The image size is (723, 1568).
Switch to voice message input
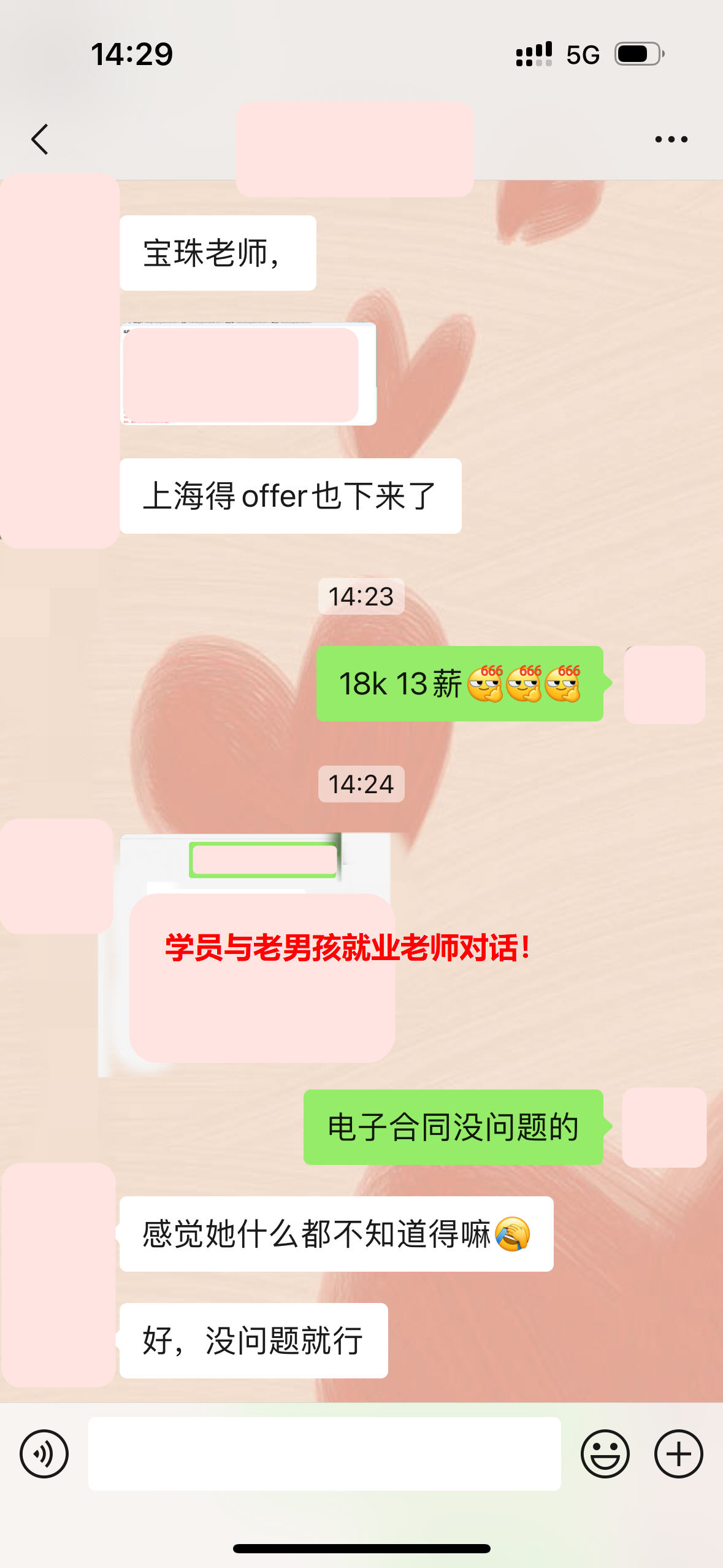tap(44, 1454)
